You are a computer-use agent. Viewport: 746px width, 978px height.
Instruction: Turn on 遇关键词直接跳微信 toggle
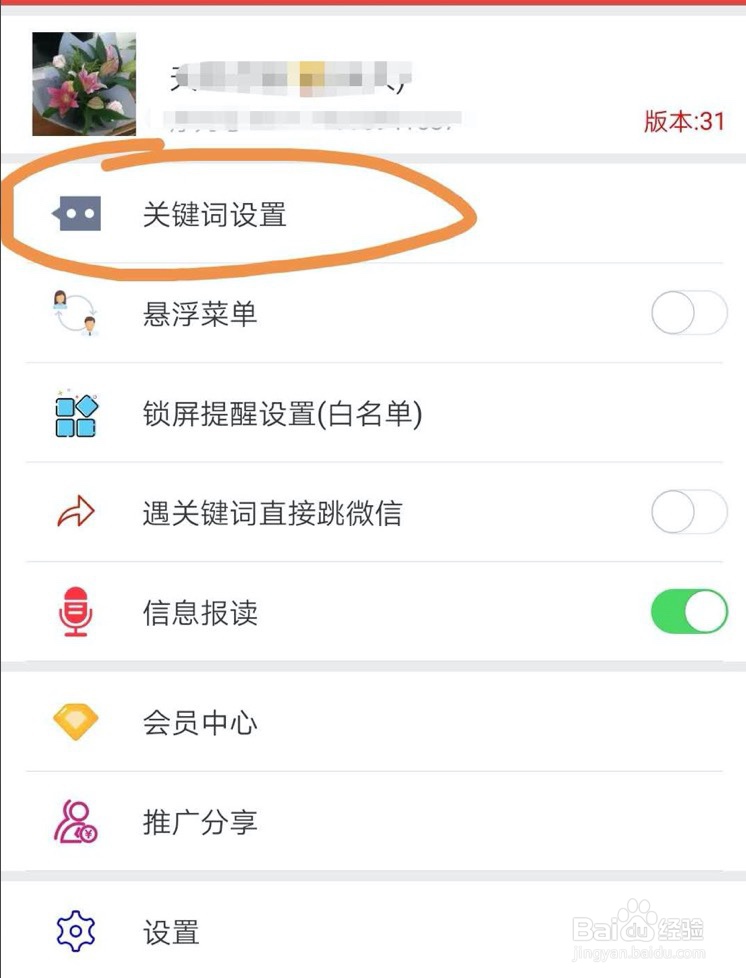(x=688, y=513)
